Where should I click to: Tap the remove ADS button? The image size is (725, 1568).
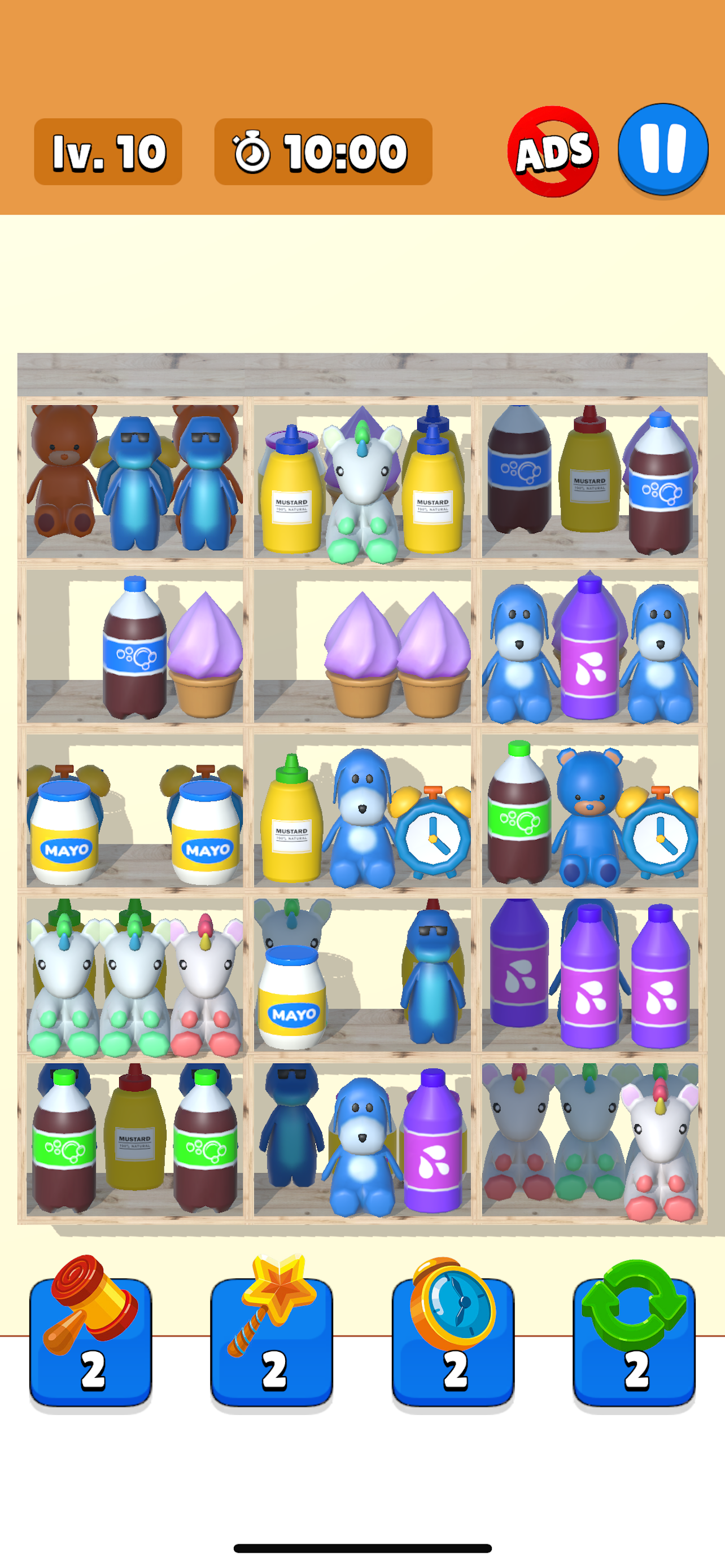[x=553, y=152]
